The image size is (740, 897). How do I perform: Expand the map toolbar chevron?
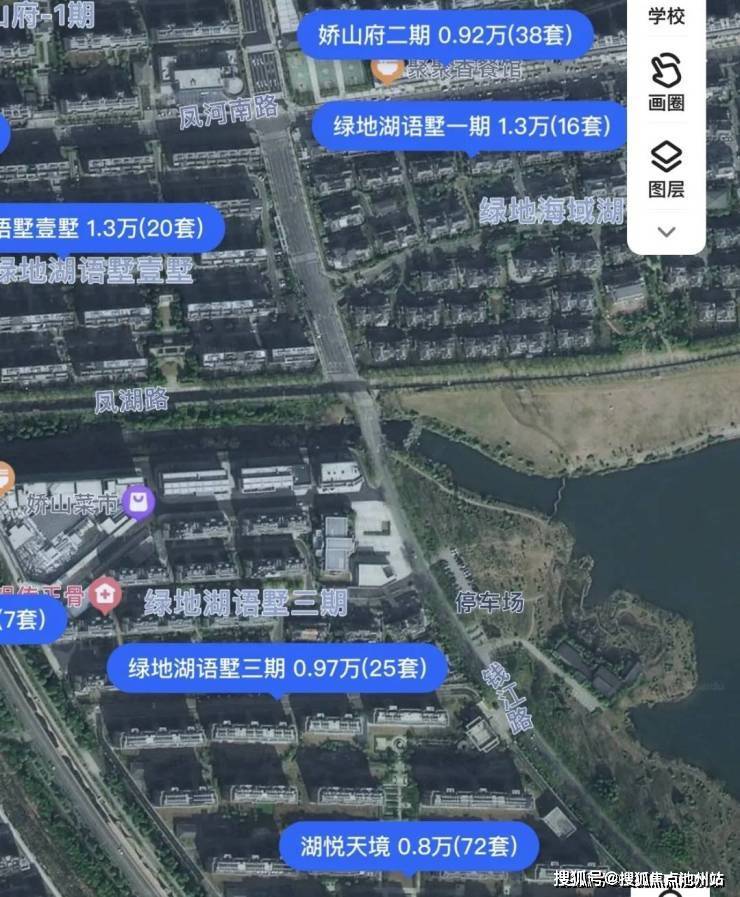coord(666,233)
